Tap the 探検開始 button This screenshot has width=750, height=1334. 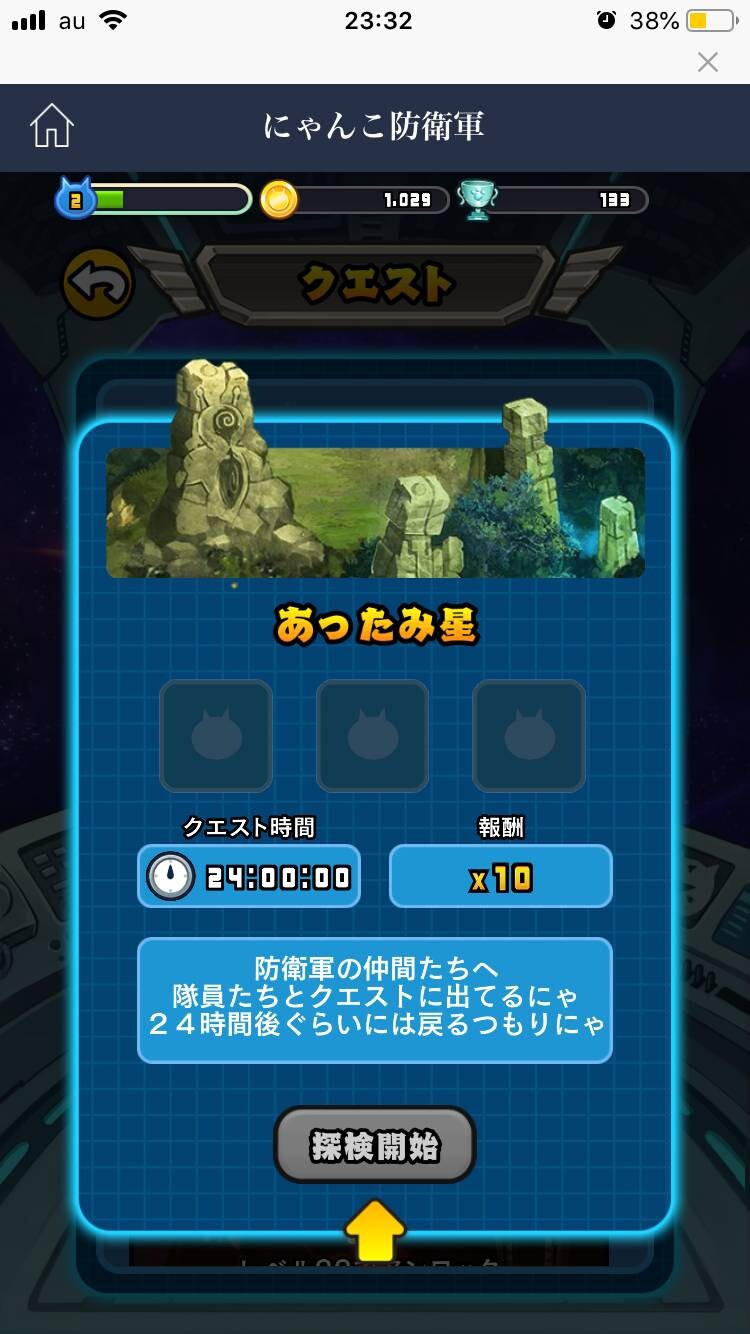coord(375,1145)
